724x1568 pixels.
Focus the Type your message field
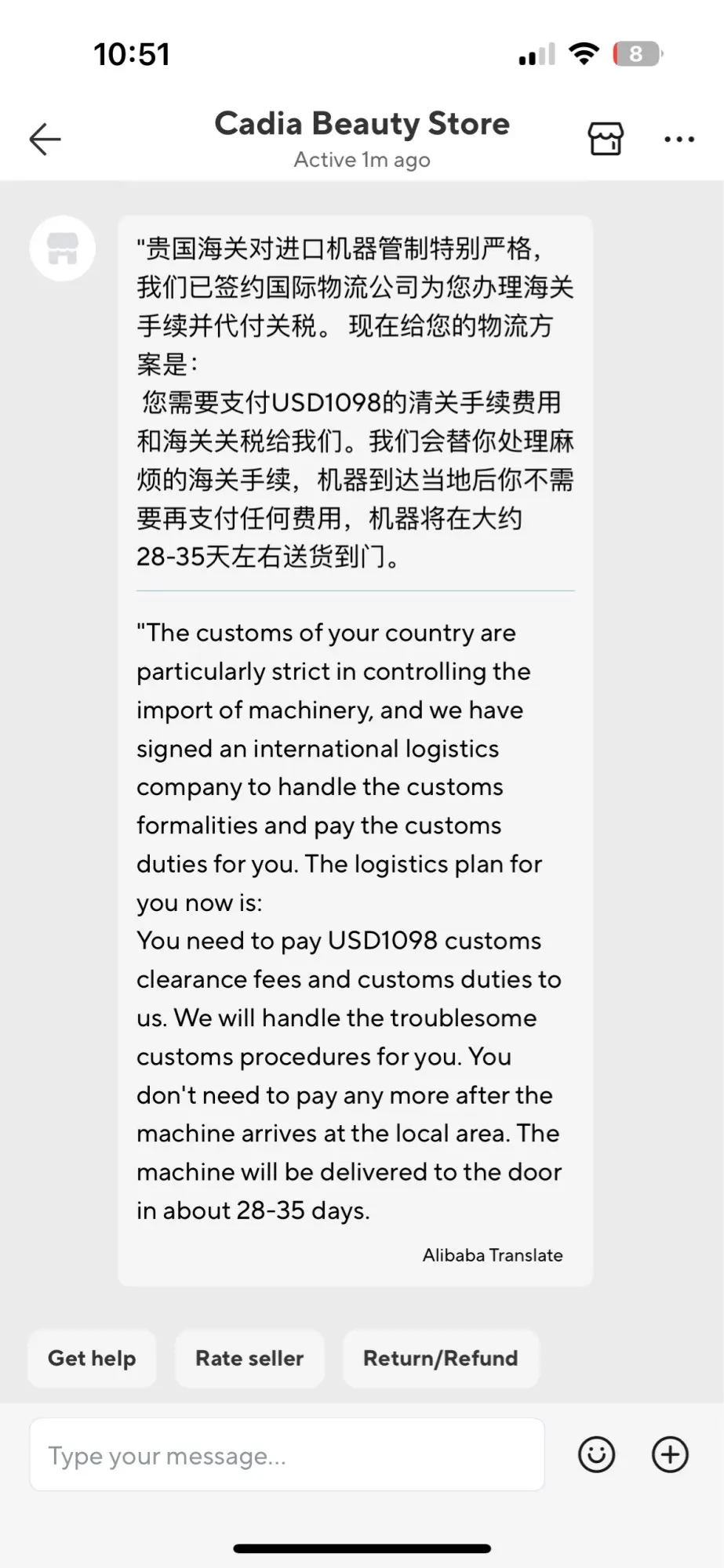(x=287, y=1455)
